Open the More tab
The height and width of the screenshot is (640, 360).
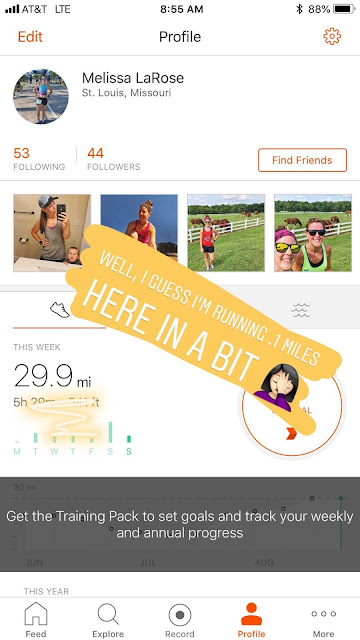(323, 619)
